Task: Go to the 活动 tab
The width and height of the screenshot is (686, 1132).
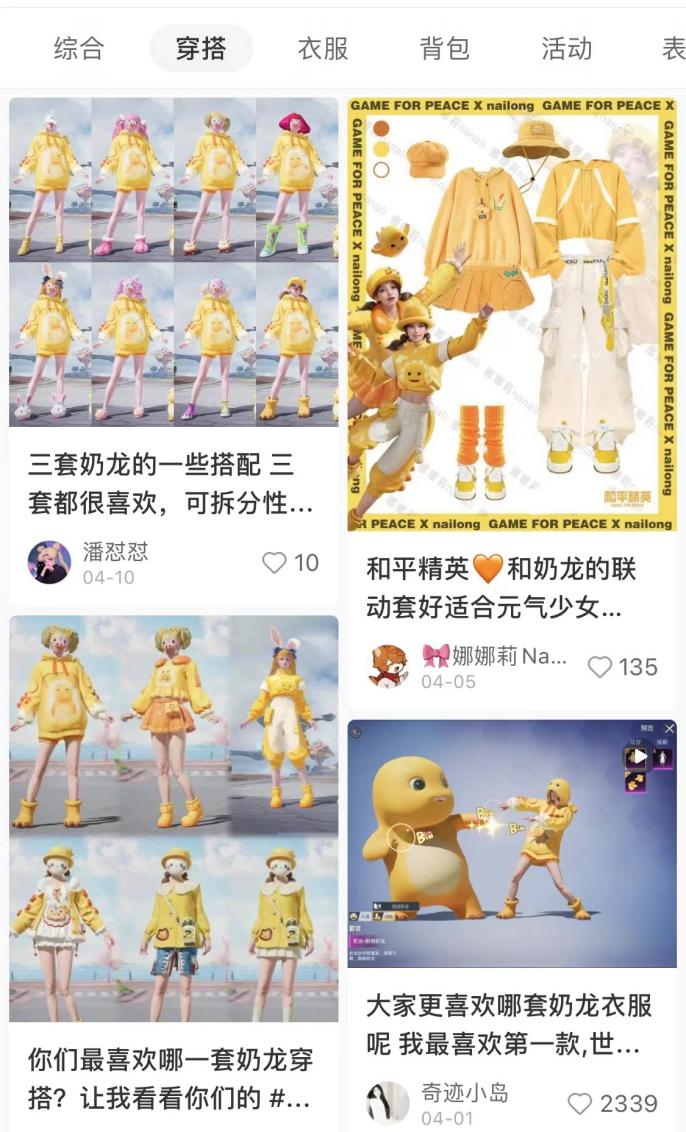Action: click(x=567, y=48)
